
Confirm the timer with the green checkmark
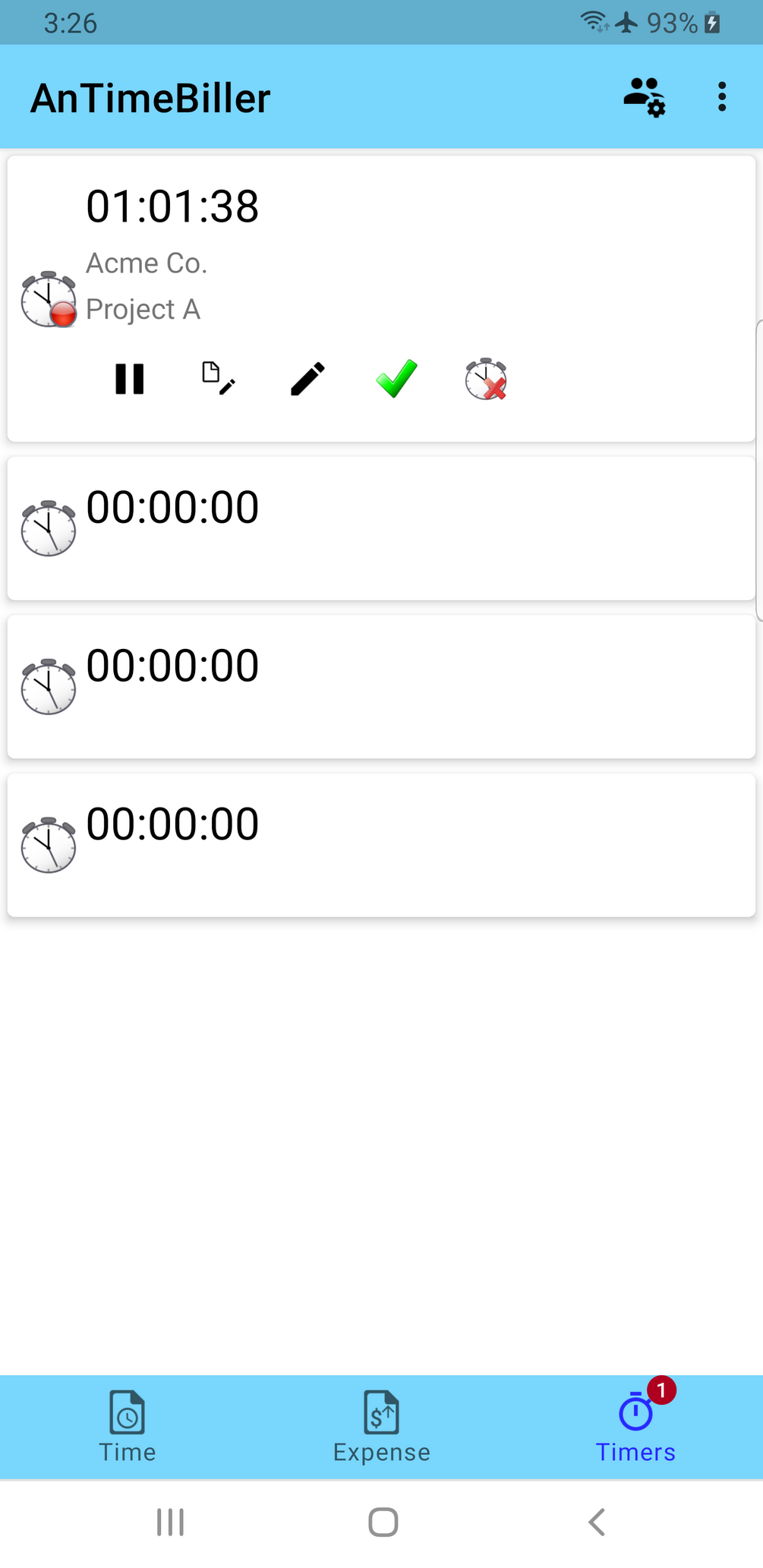tap(396, 378)
